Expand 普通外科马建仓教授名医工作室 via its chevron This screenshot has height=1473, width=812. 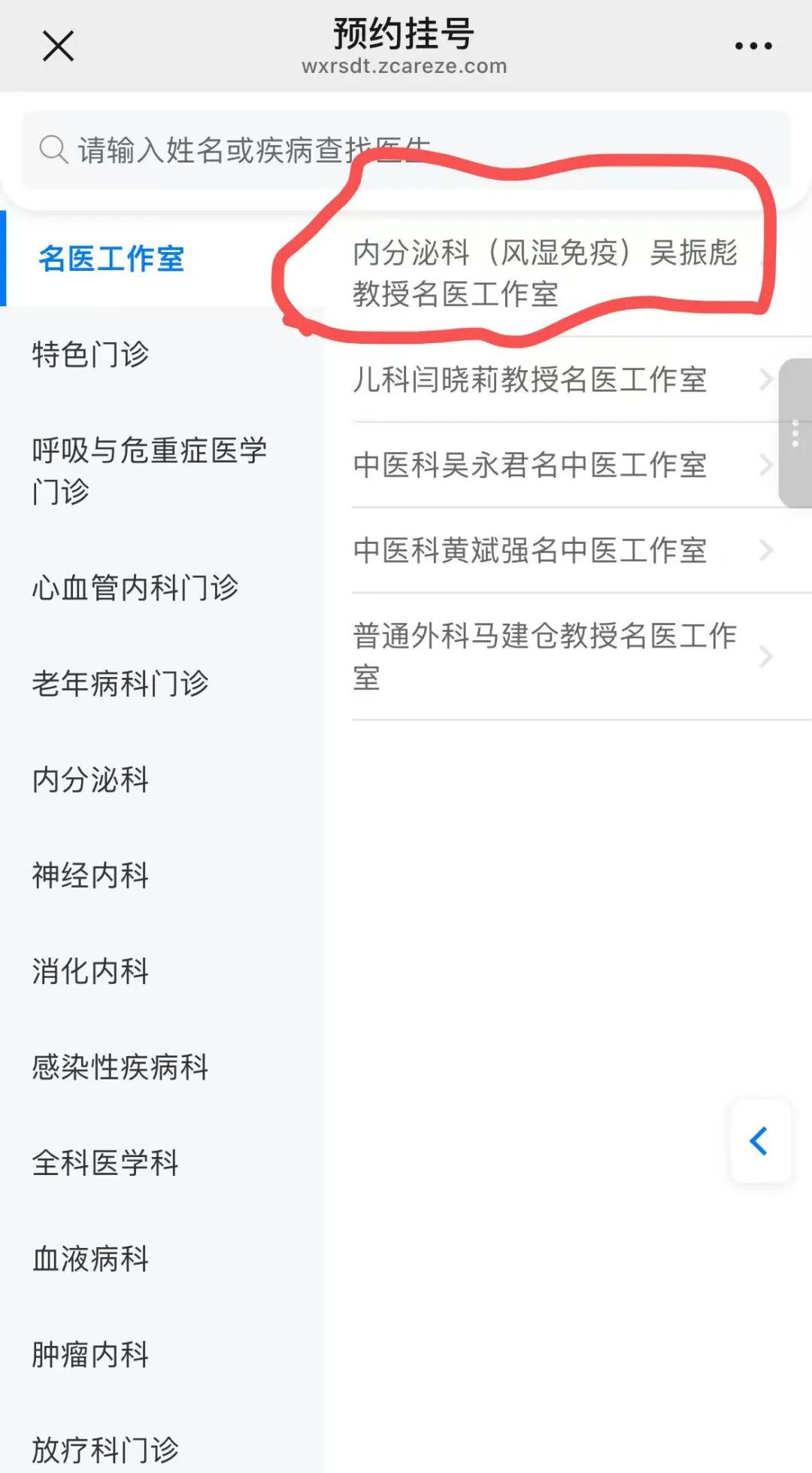pos(767,655)
